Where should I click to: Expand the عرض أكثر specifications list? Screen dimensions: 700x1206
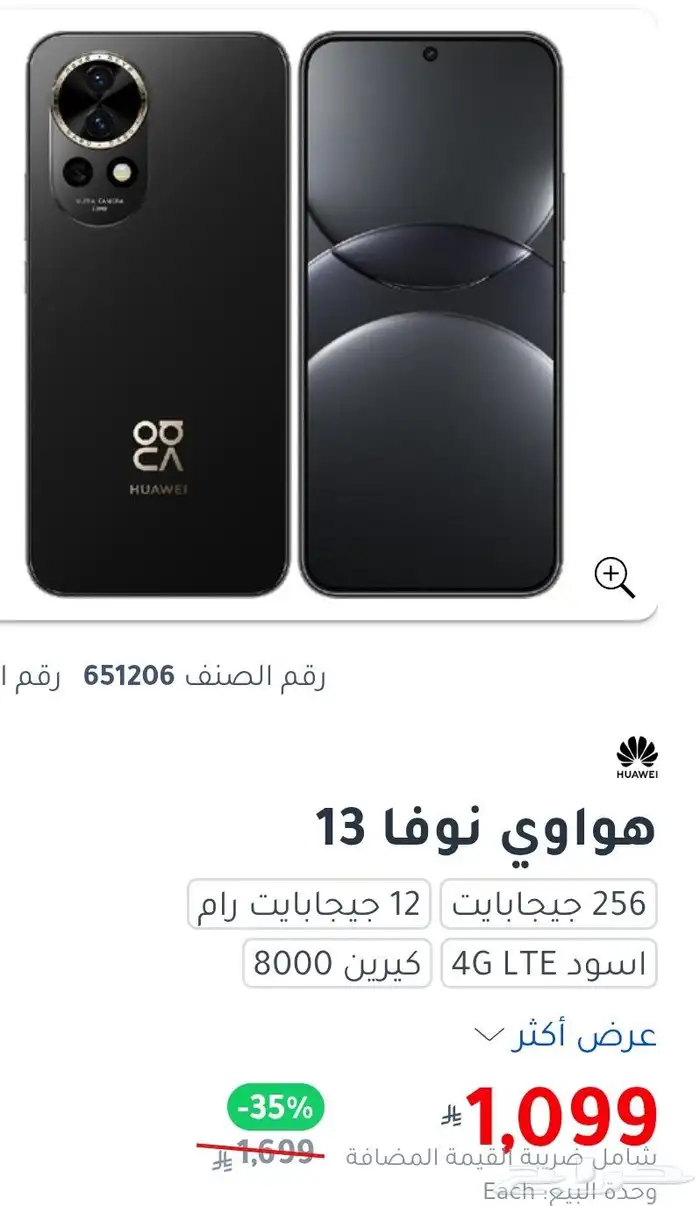pyautogui.click(x=566, y=1035)
